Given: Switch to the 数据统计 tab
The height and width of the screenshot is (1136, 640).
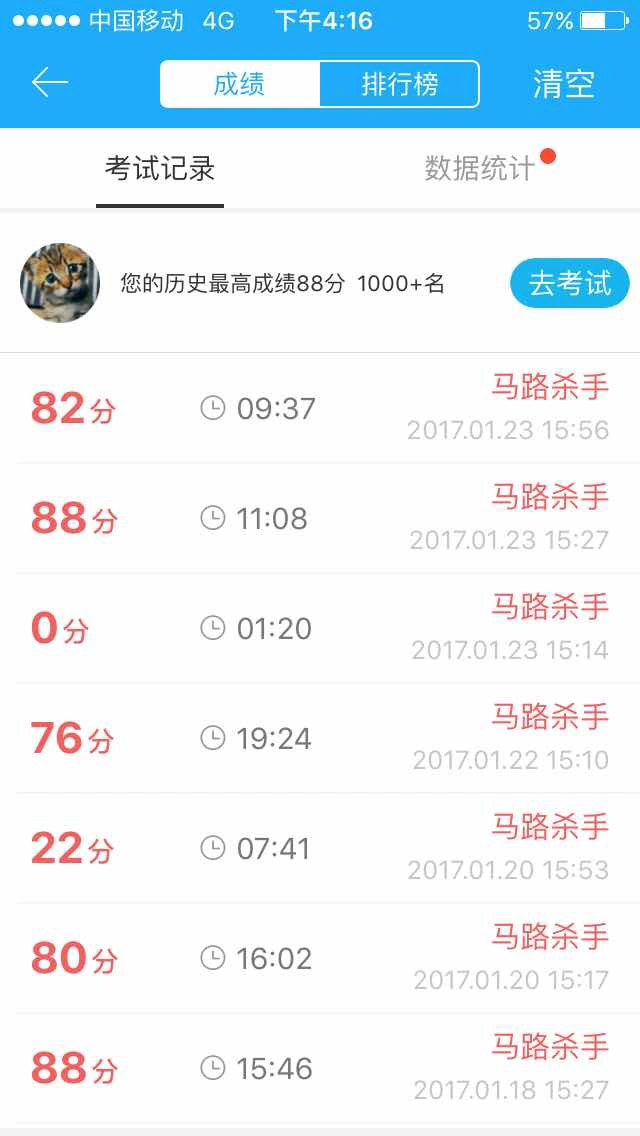Looking at the screenshot, I should (x=479, y=169).
